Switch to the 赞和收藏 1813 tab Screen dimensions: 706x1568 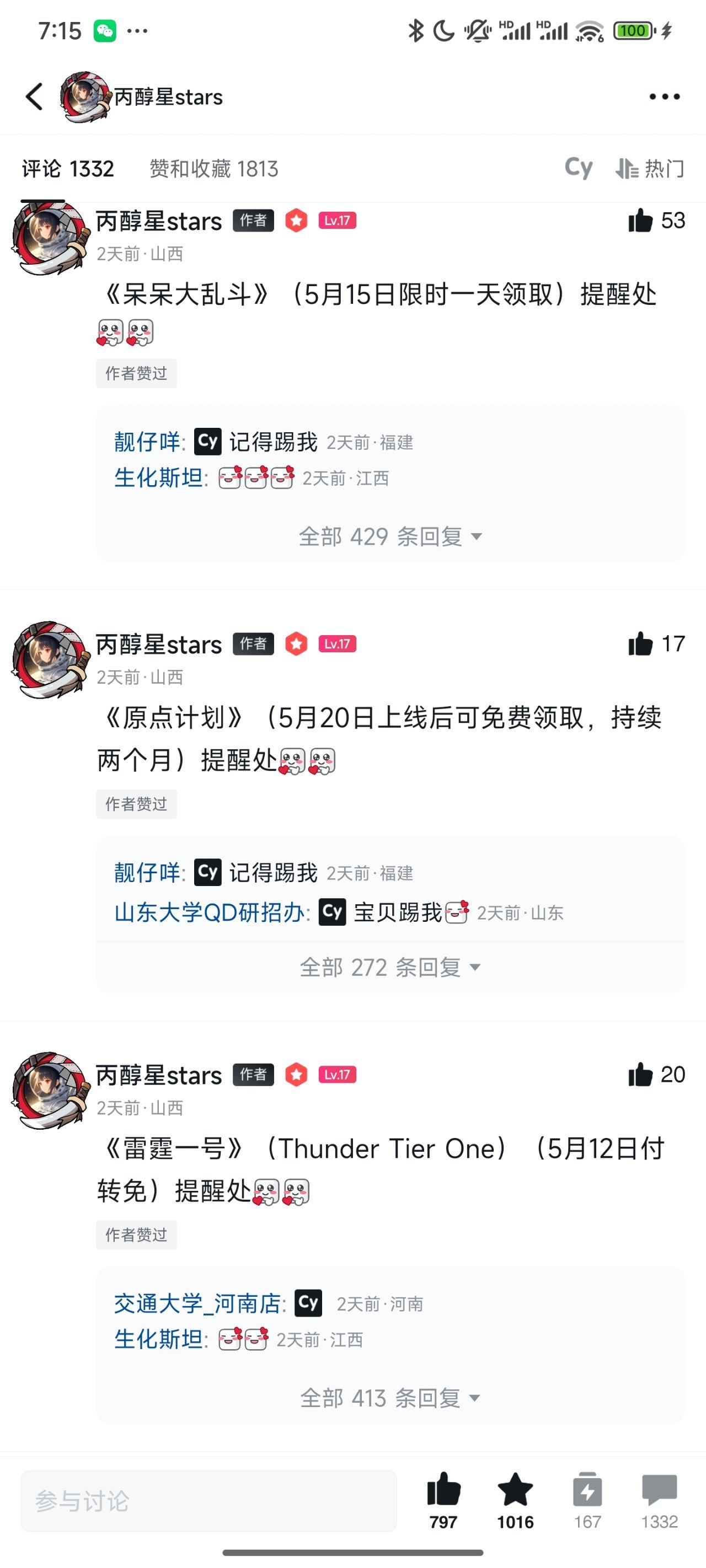214,169
